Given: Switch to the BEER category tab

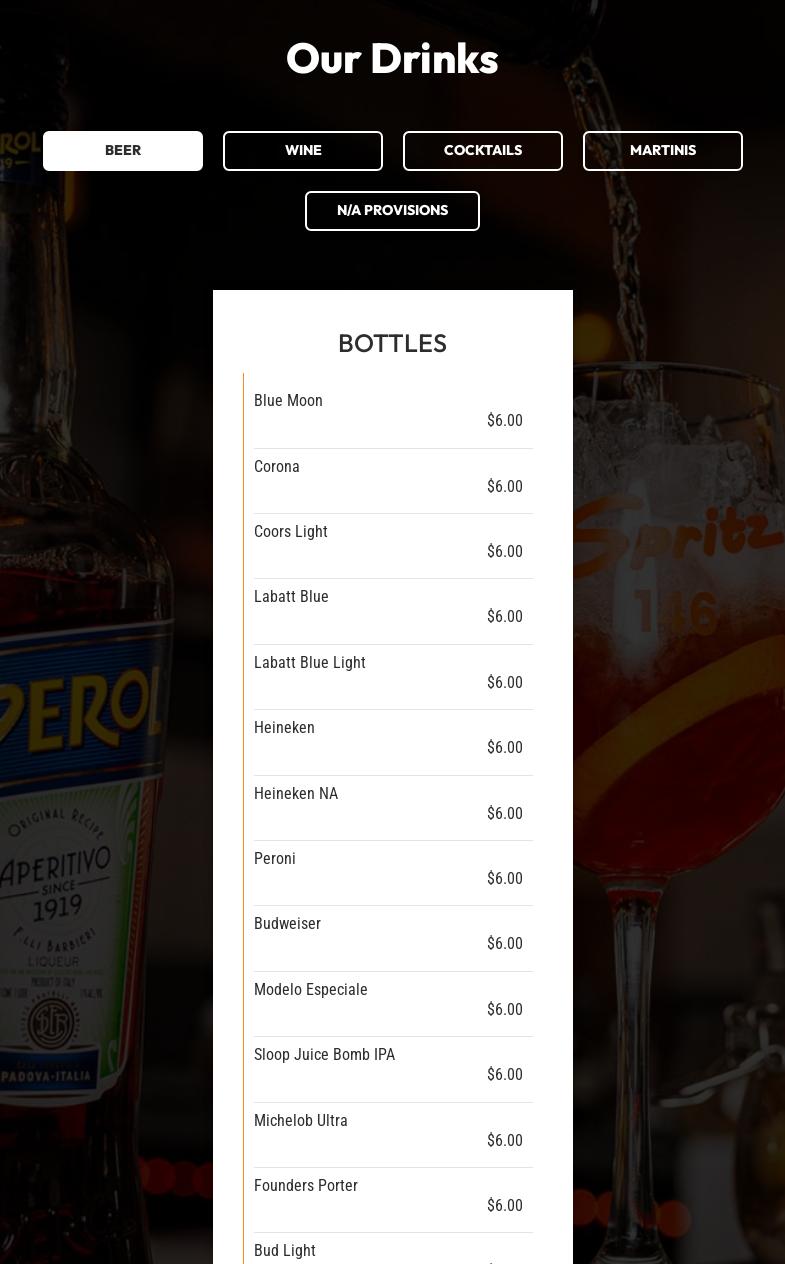Looking at the screenshot, I should (122, 150).
